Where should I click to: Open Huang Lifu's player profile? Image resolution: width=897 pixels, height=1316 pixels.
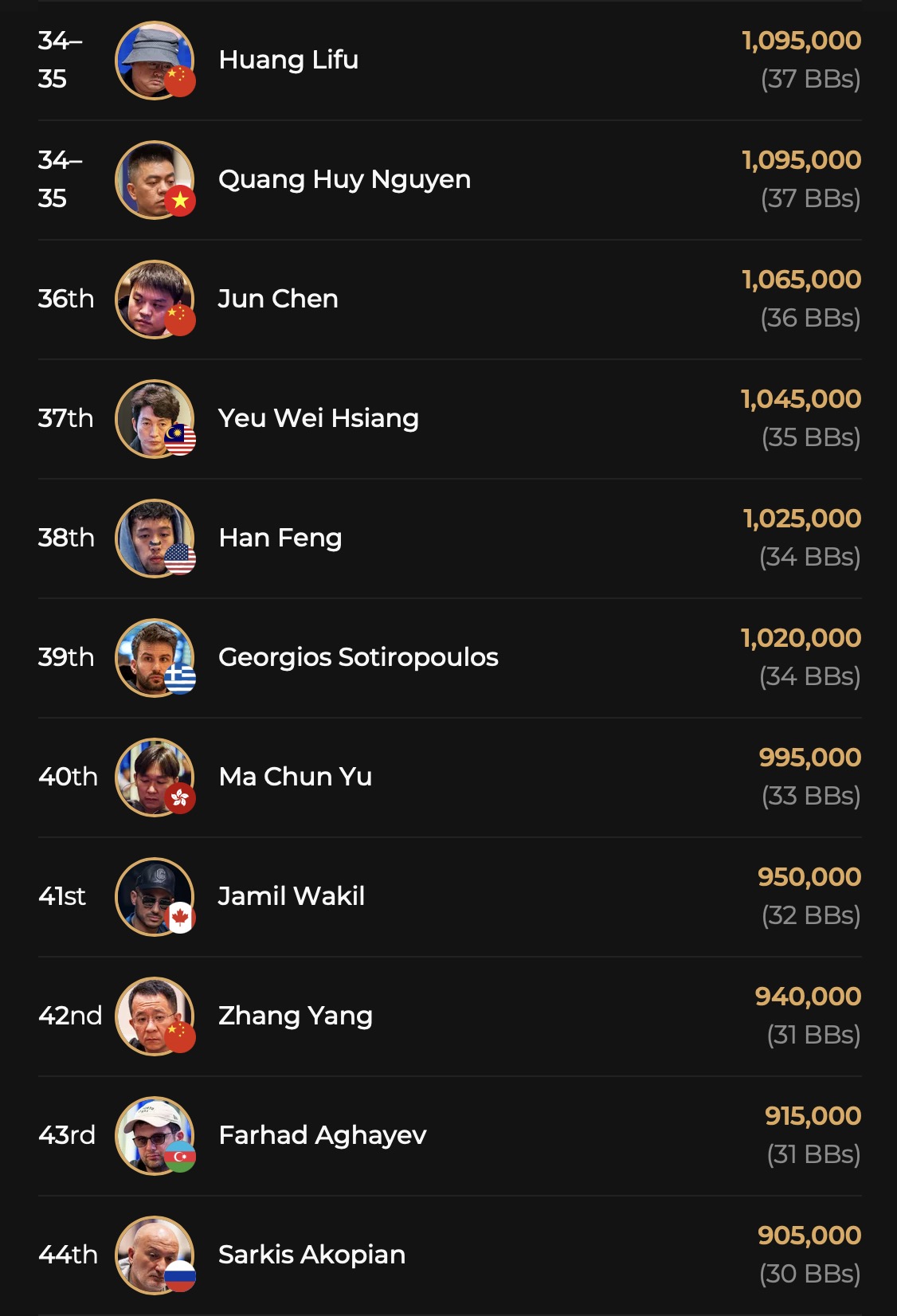288,60
